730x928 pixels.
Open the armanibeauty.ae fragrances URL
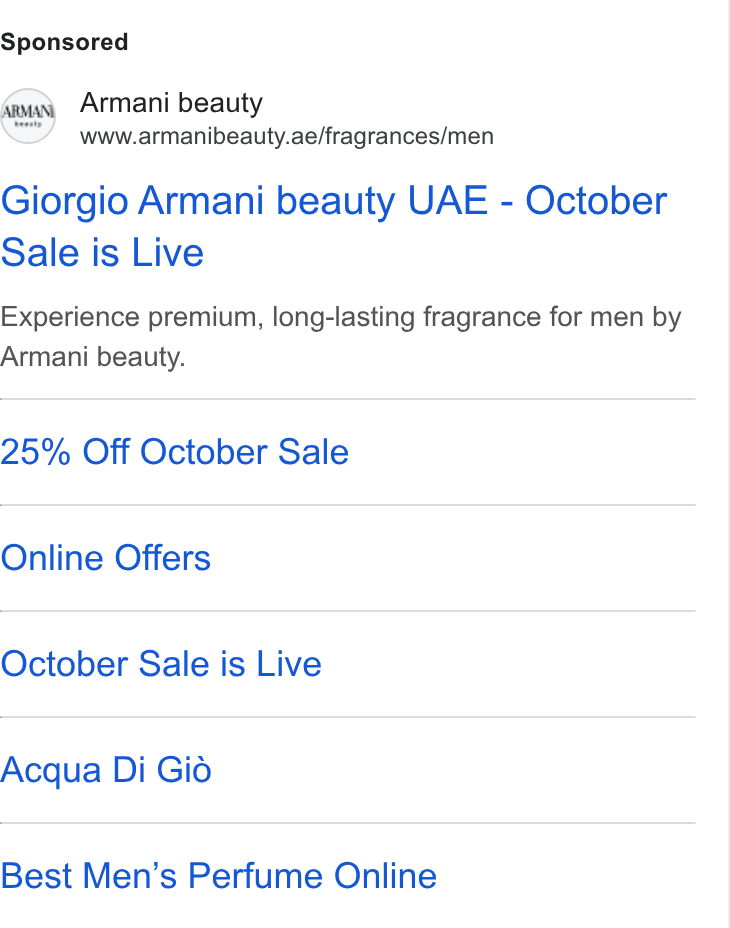pyautogui.click(x=287, y=136)
